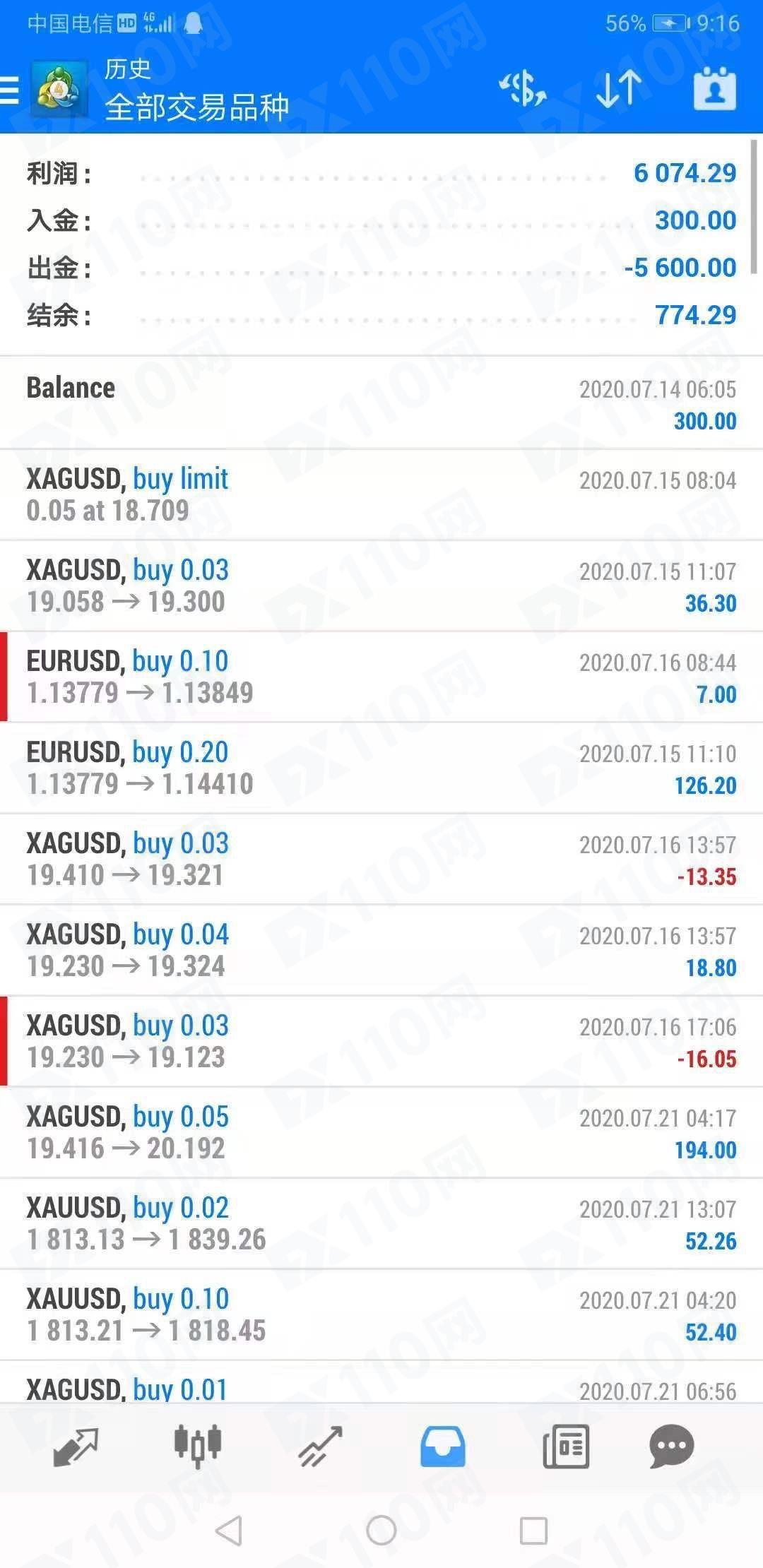763x1568 pixels.
Task: Open the EURUSD buy 0.20 trade
Action: [381, 768]
